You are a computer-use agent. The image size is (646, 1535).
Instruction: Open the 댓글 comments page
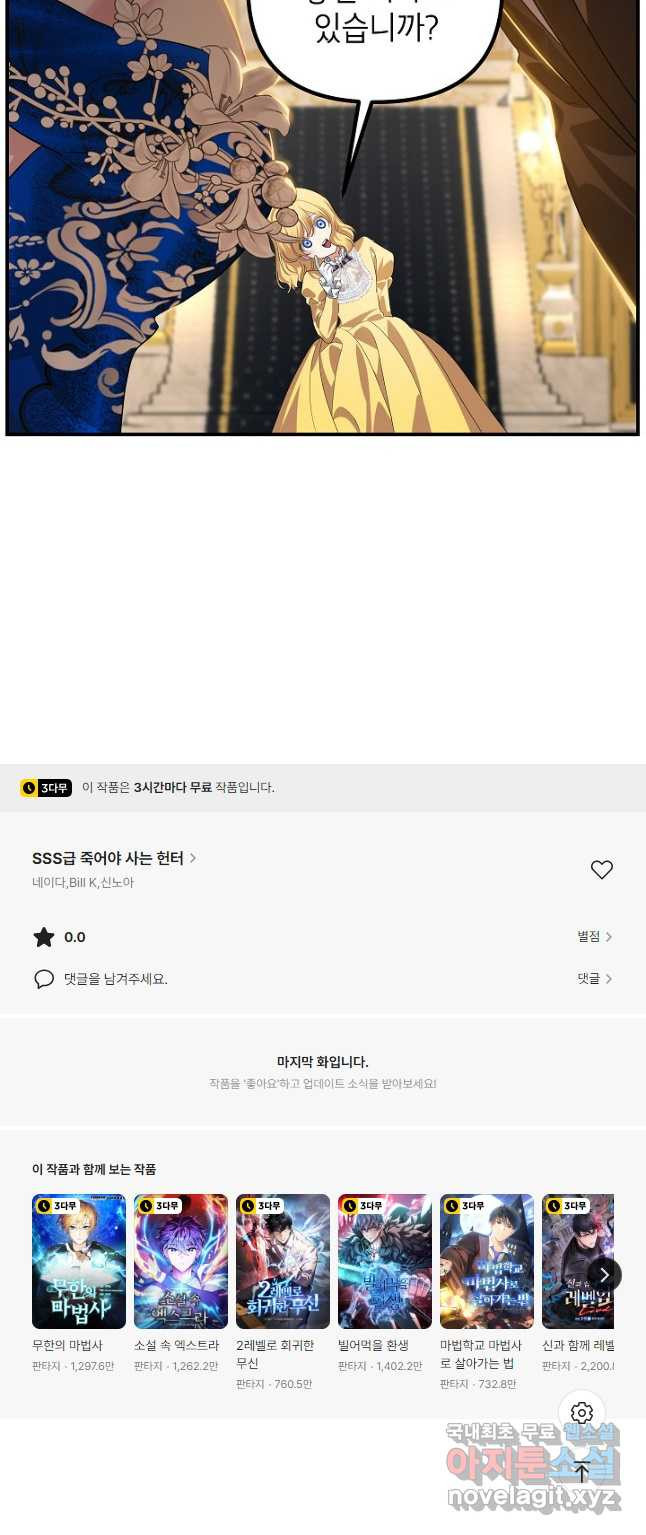[594, 979]
